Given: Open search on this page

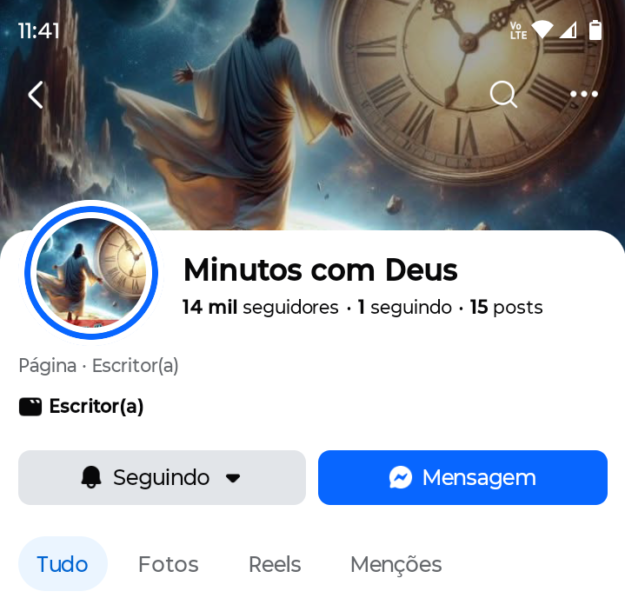Looking at the screenshot, I should tap(503, 95).
